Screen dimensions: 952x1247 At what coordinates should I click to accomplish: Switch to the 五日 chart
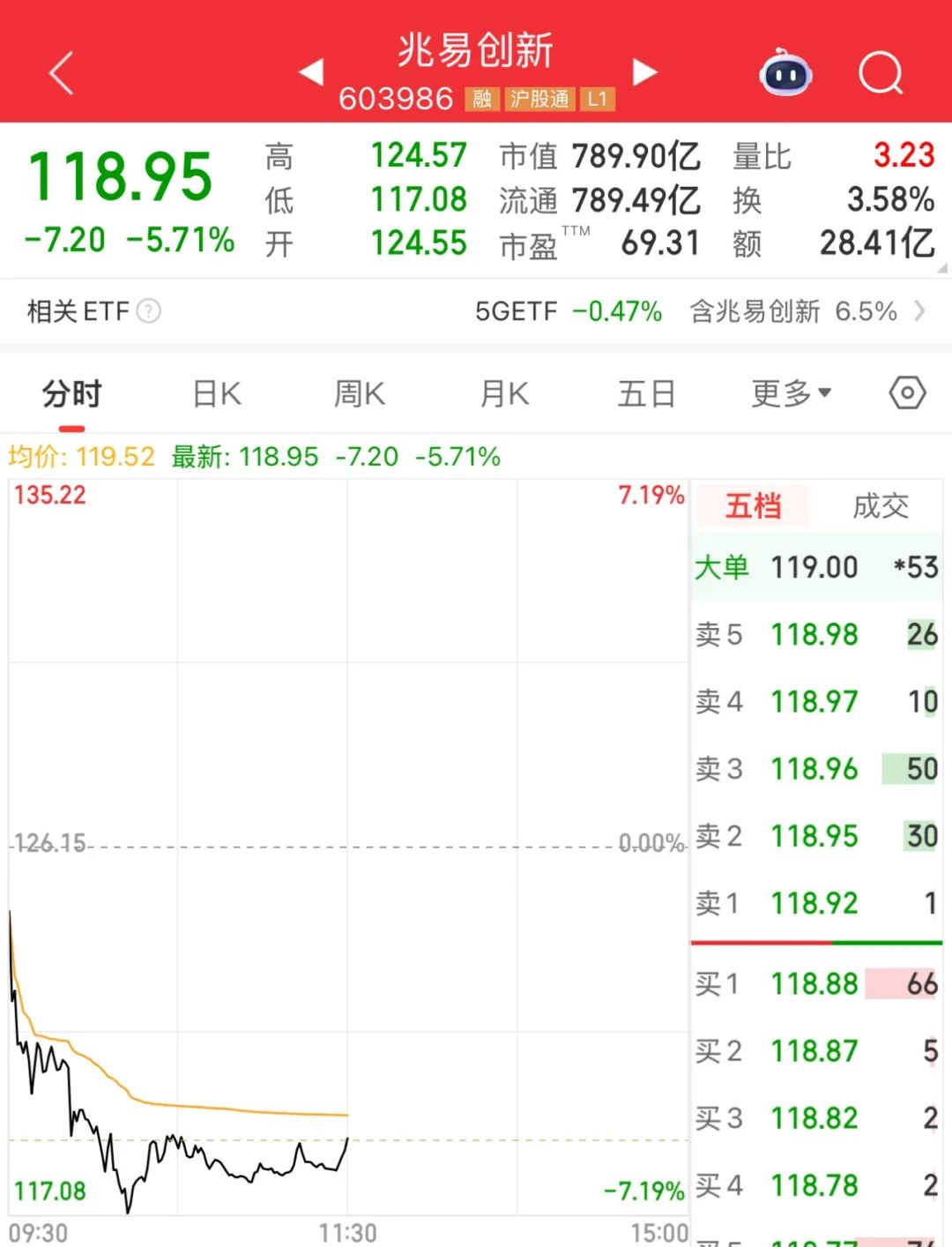[646, 394]
